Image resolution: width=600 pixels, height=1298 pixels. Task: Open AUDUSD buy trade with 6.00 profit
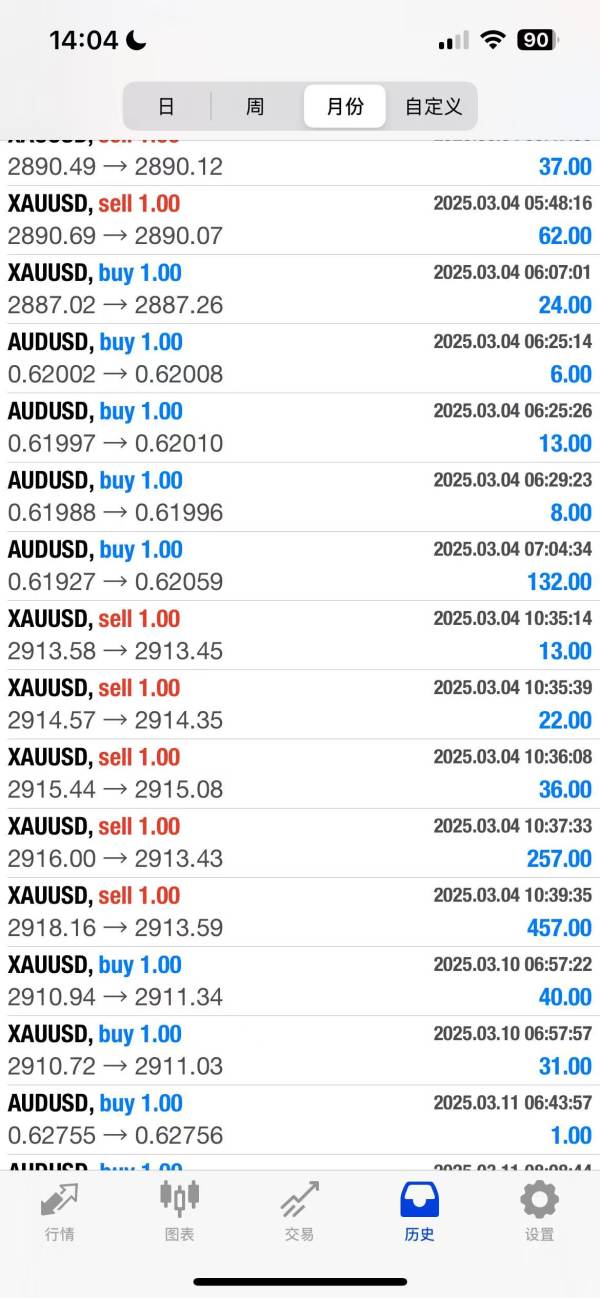point(300,358)
